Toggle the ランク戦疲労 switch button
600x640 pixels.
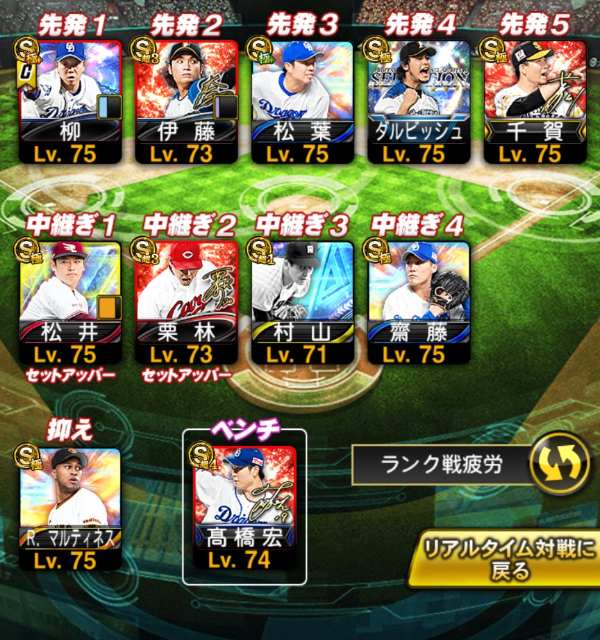558,464
